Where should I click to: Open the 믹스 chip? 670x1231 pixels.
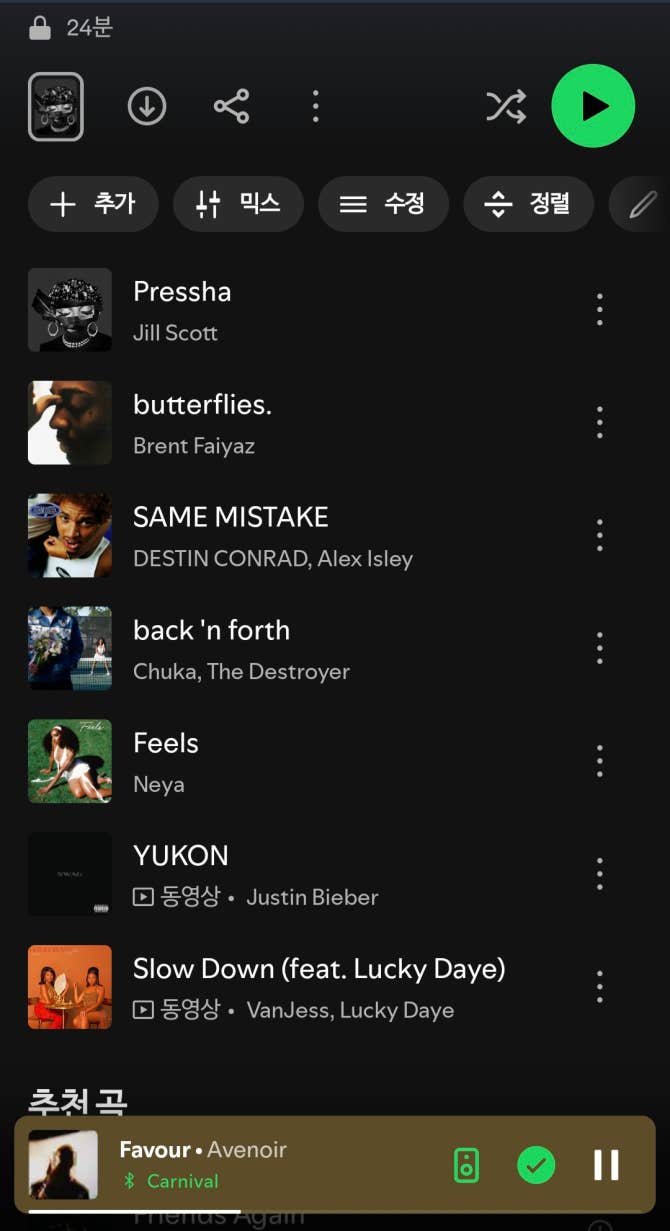click(x=238, y=204)
